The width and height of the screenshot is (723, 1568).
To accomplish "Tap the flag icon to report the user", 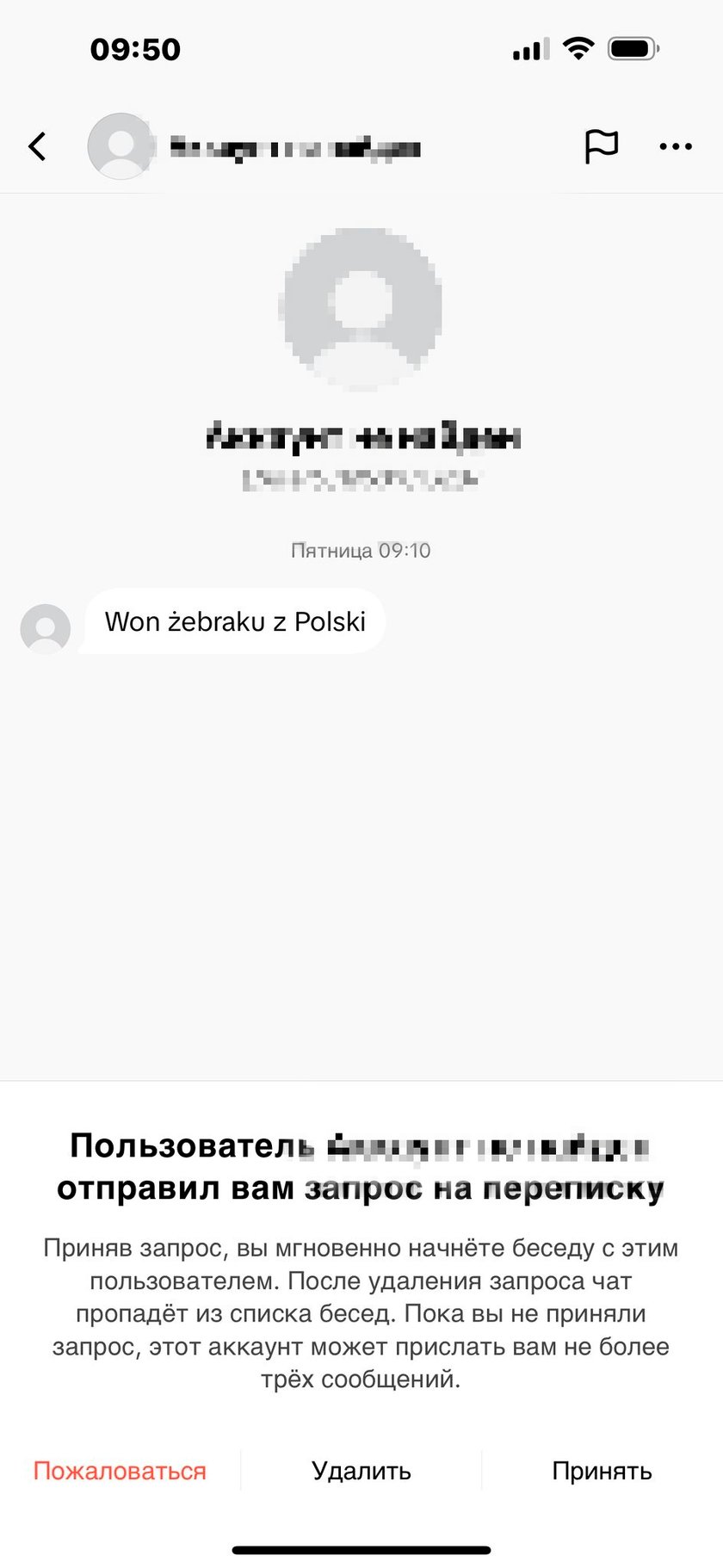I will click(x=601, y=146).
